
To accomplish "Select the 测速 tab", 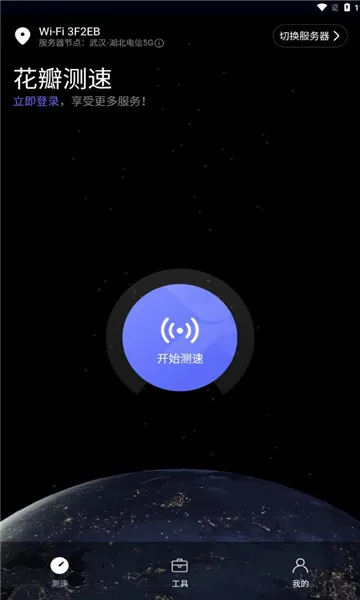I will click(x=60, y=572).
